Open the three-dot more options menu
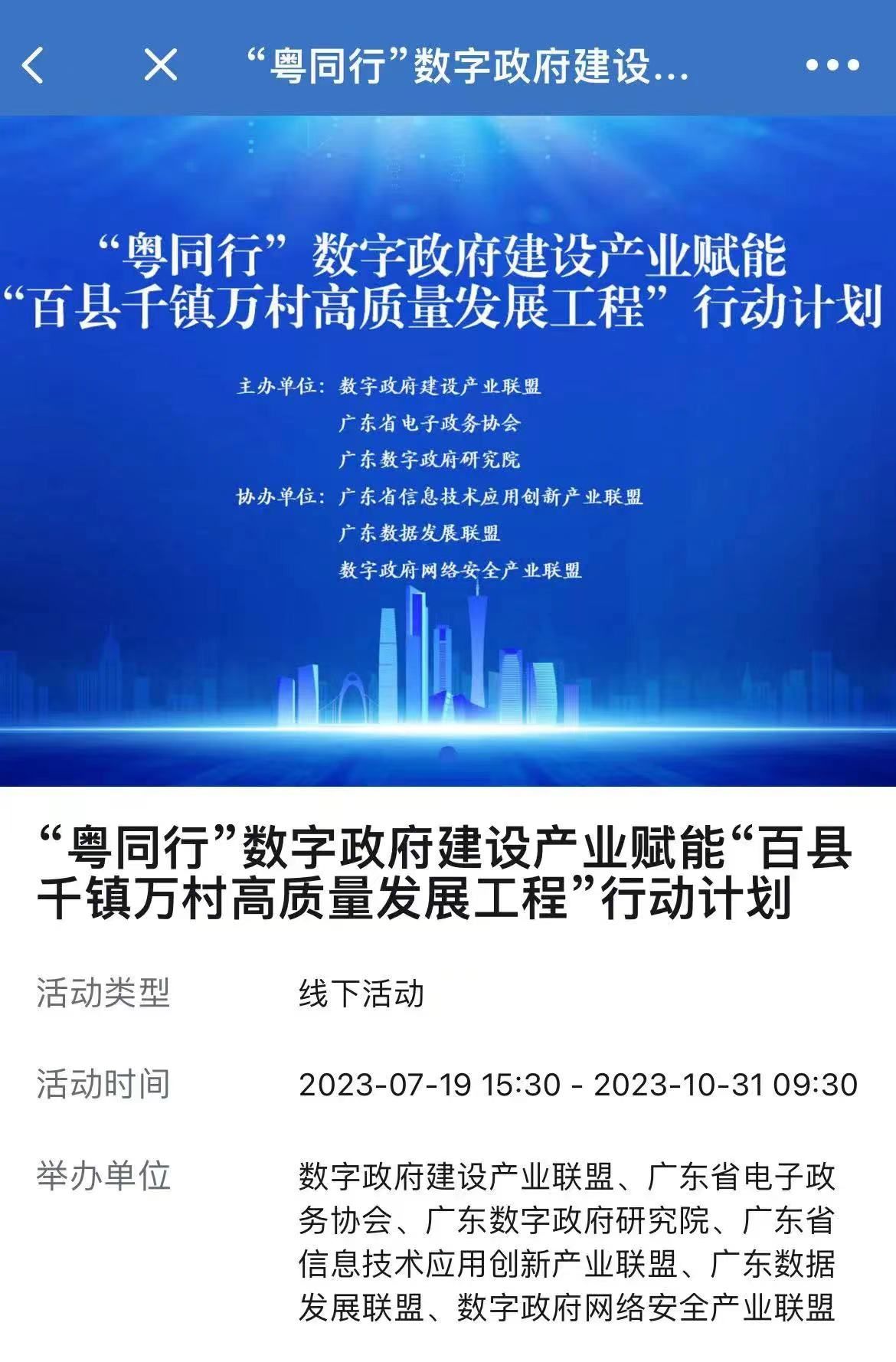The image size is (896, 1362). click(832, 66)
